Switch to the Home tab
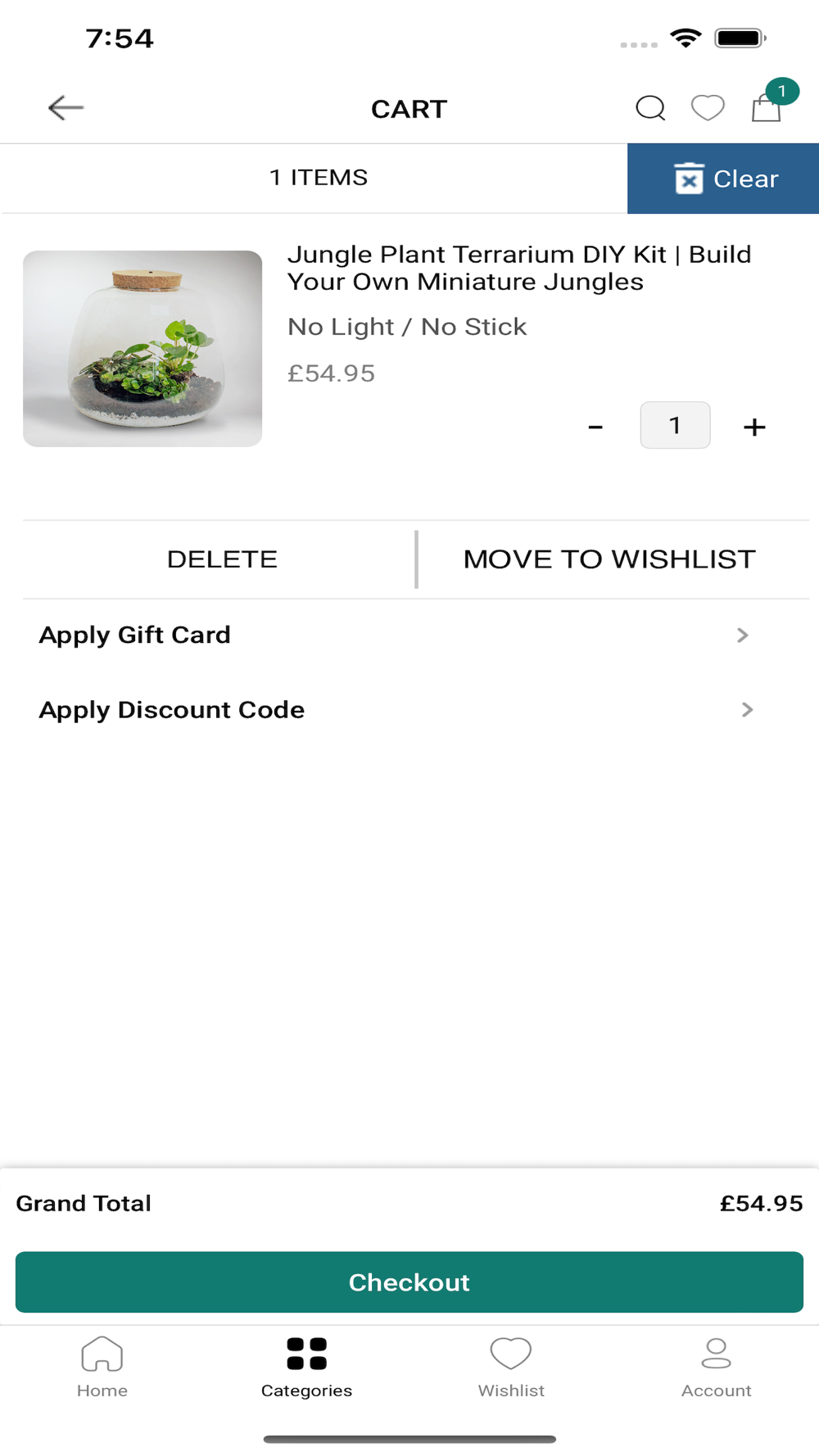Image resolution: width=819 pixels, height=1456 pixels. [102, 1367]
